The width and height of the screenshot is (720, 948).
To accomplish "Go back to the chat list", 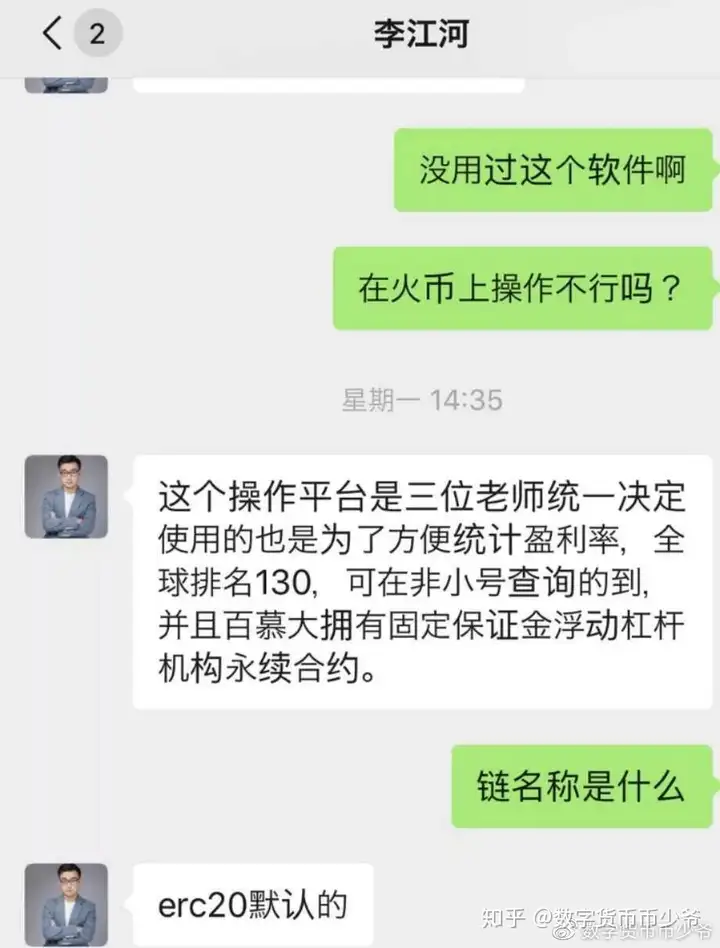I will 52,34.
